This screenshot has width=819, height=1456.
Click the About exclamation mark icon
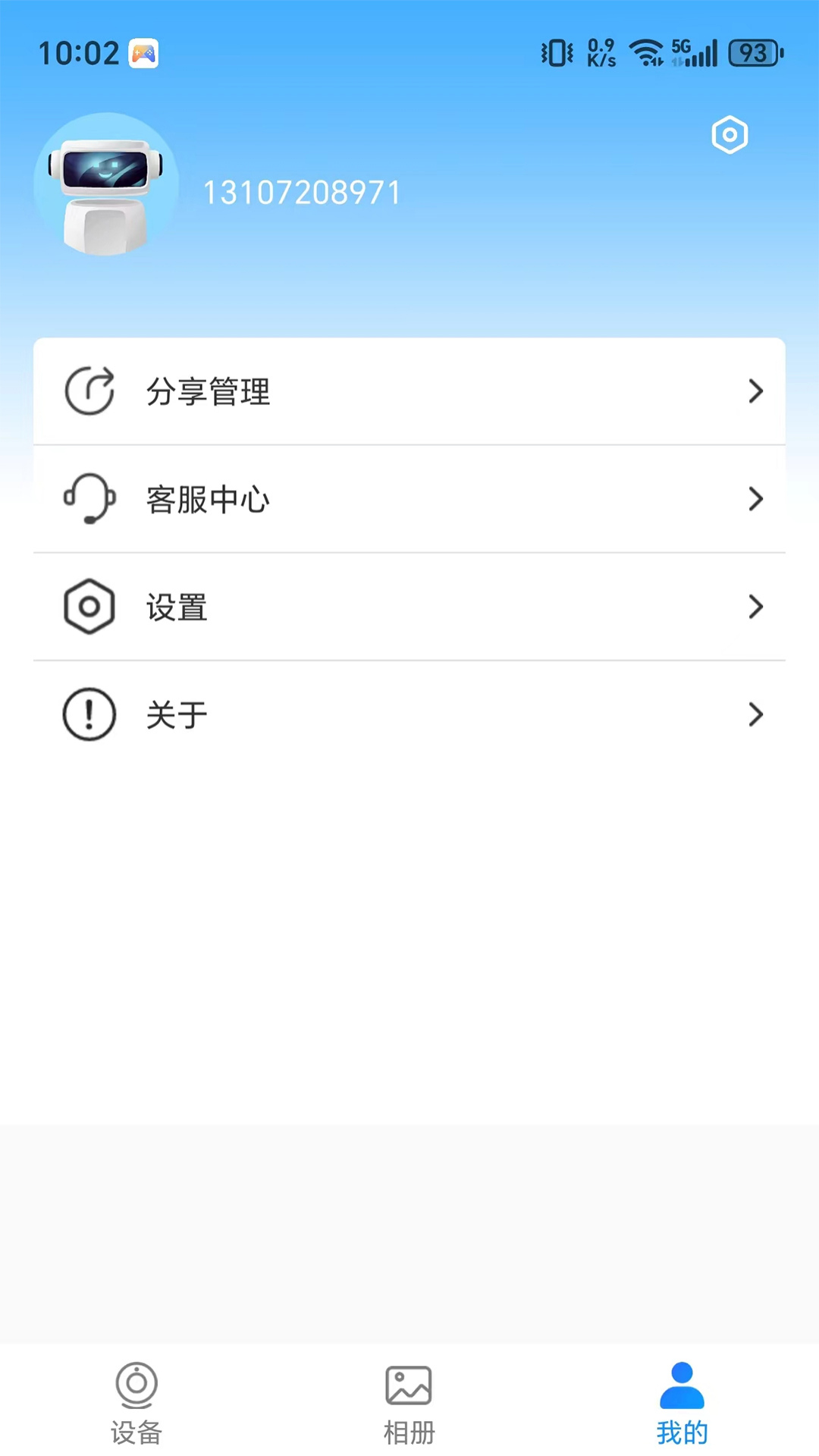89,714
